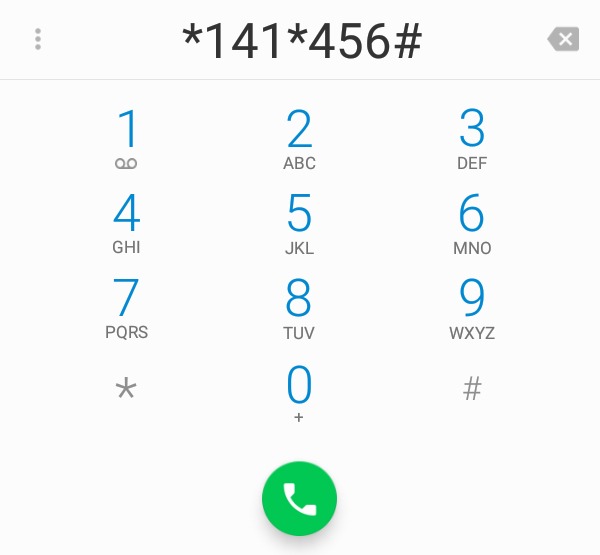Tap the star key
Viewport: 600px width, 555px height.
pyautogui.click(x=126, y=389)
